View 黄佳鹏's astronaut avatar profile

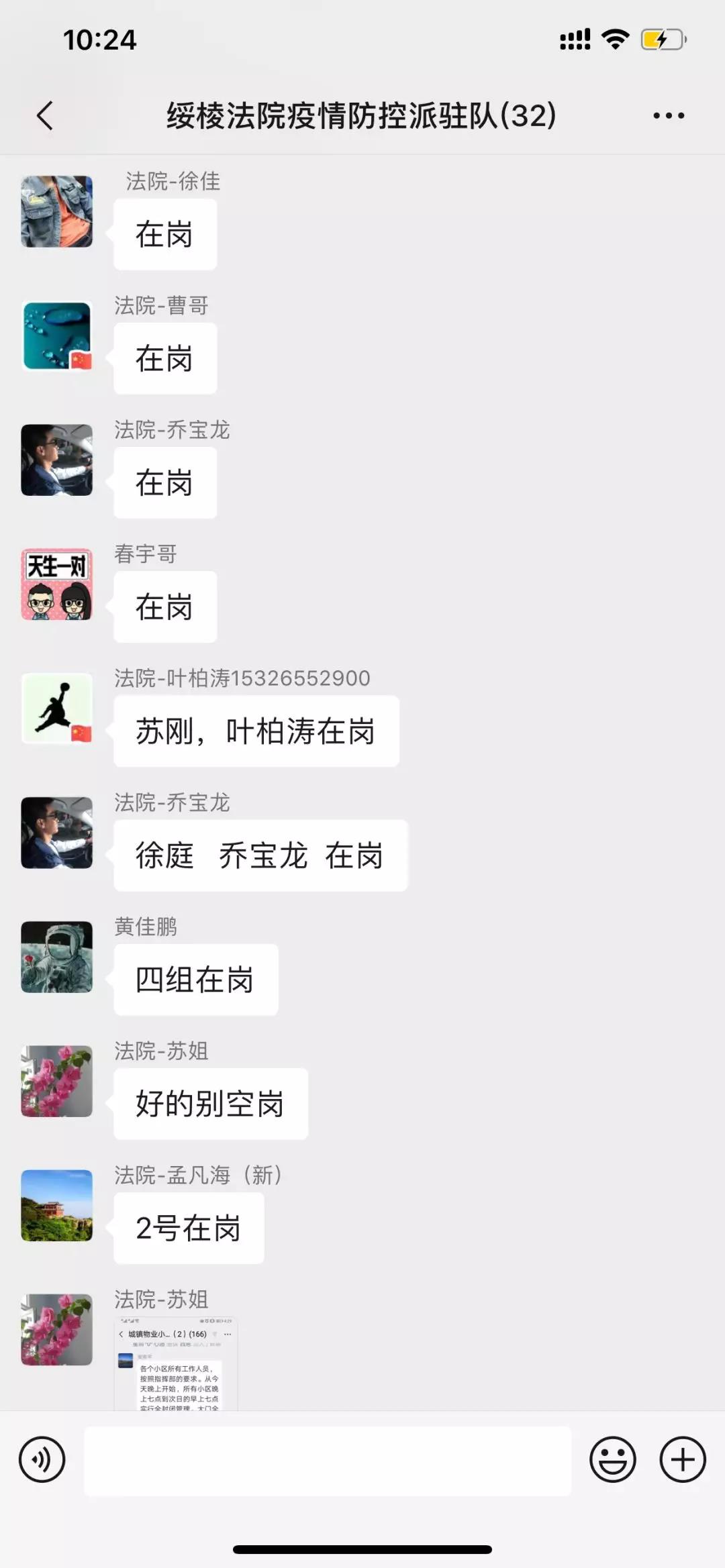coord(57,957)
